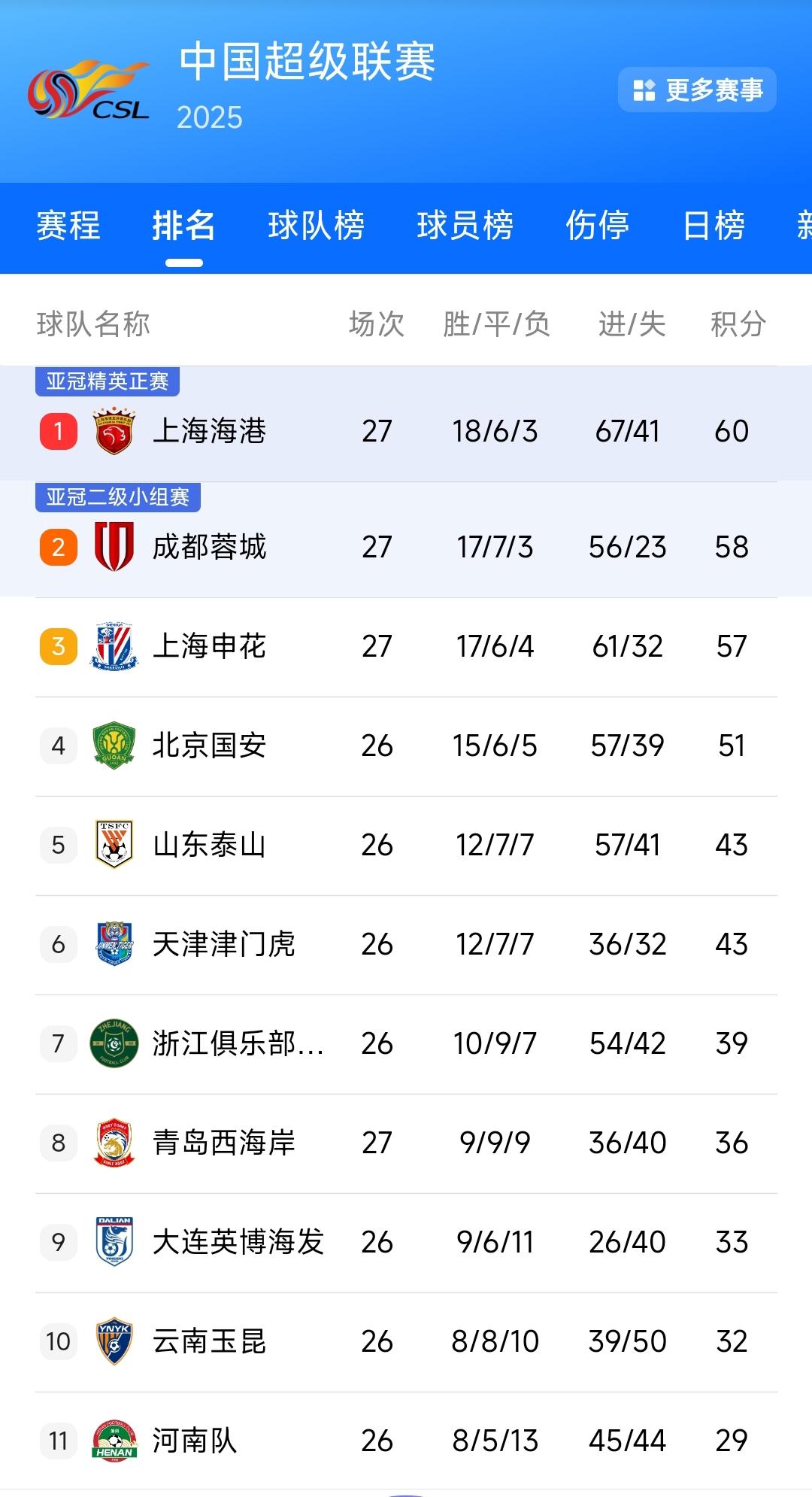
Task: Open the 更多赛事 button
Action: pos(697,90)
